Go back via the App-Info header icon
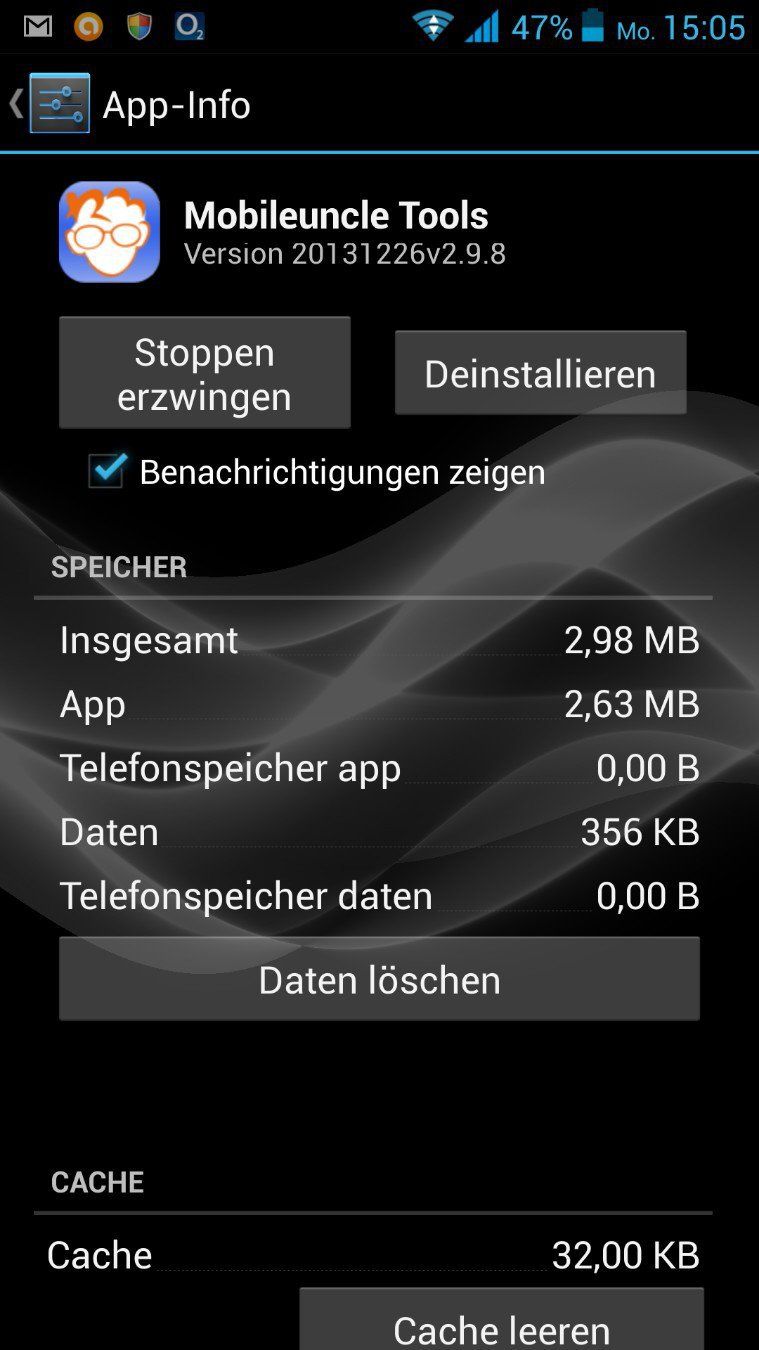 pos(52,104)
